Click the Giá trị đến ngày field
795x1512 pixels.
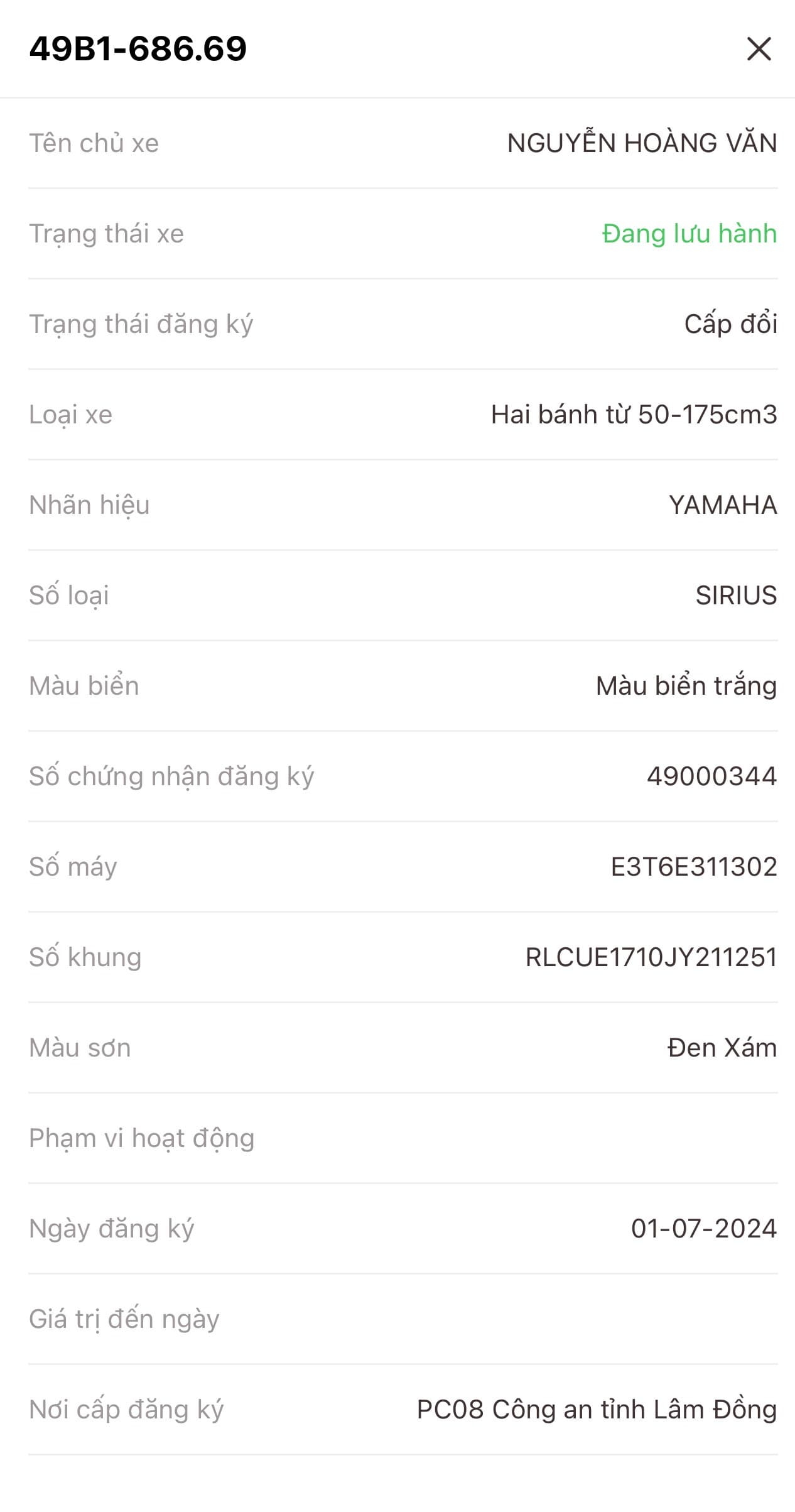click(125, 1319)
